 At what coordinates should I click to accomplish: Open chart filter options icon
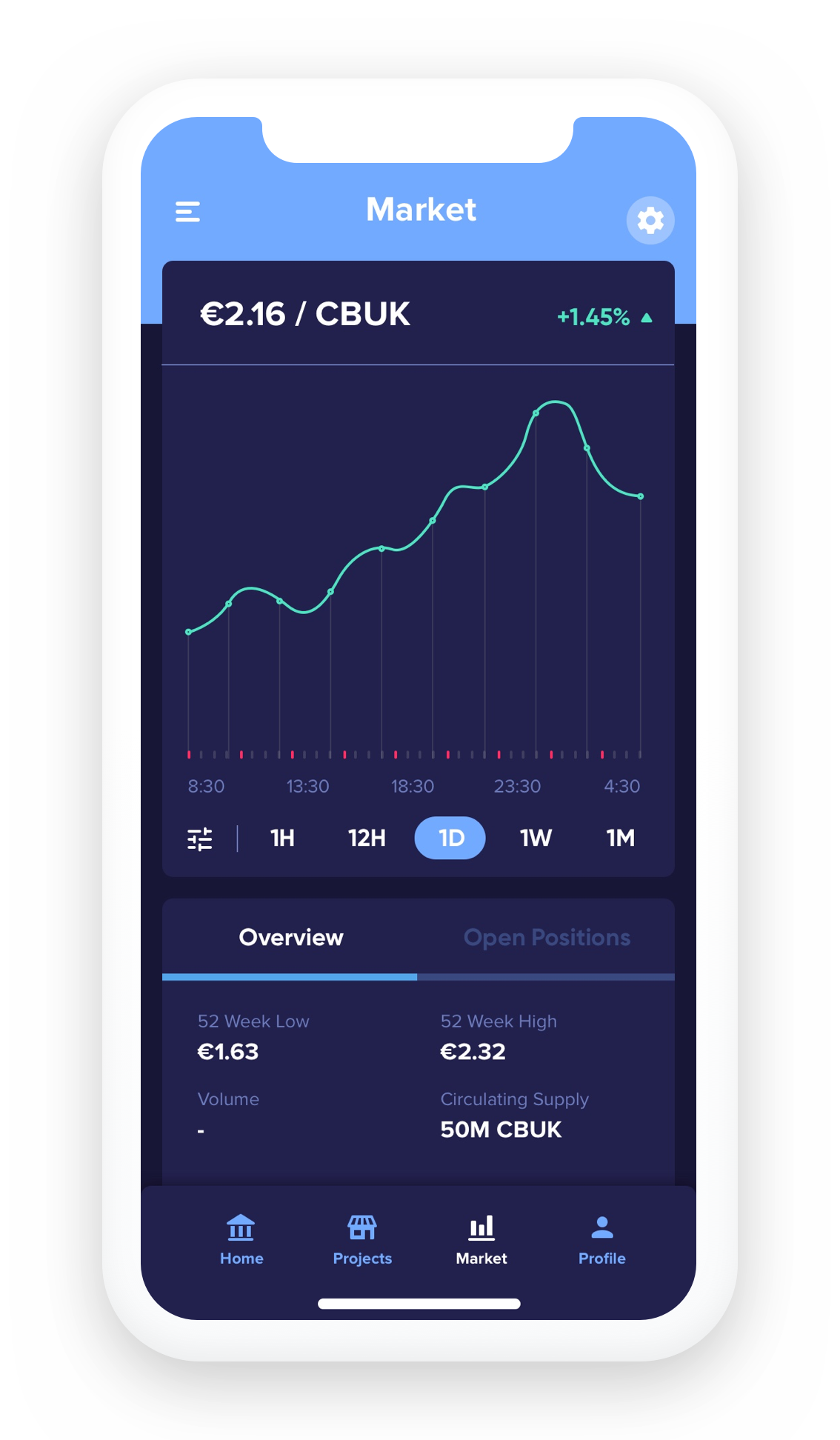coord(200,839)
